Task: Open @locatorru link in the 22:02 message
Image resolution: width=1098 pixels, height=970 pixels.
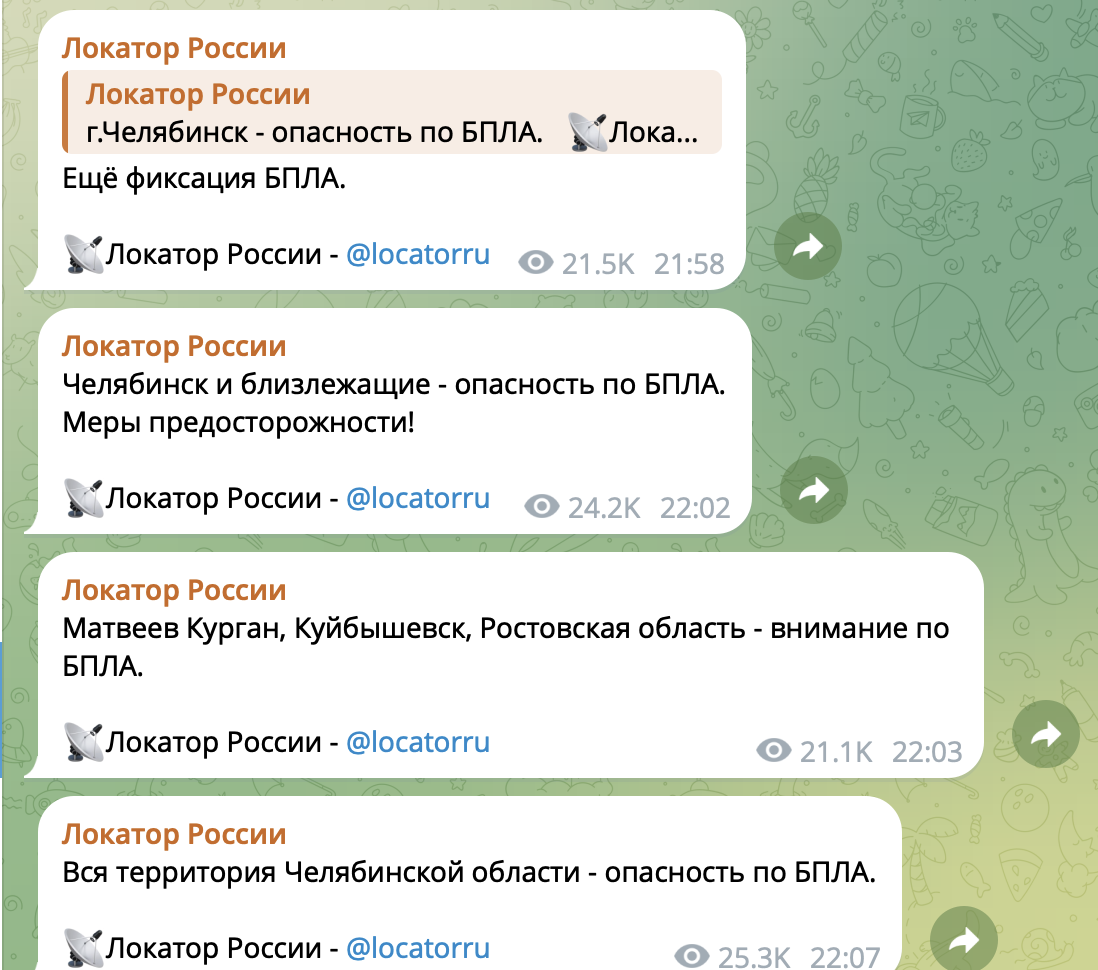Action: [418, 498]
